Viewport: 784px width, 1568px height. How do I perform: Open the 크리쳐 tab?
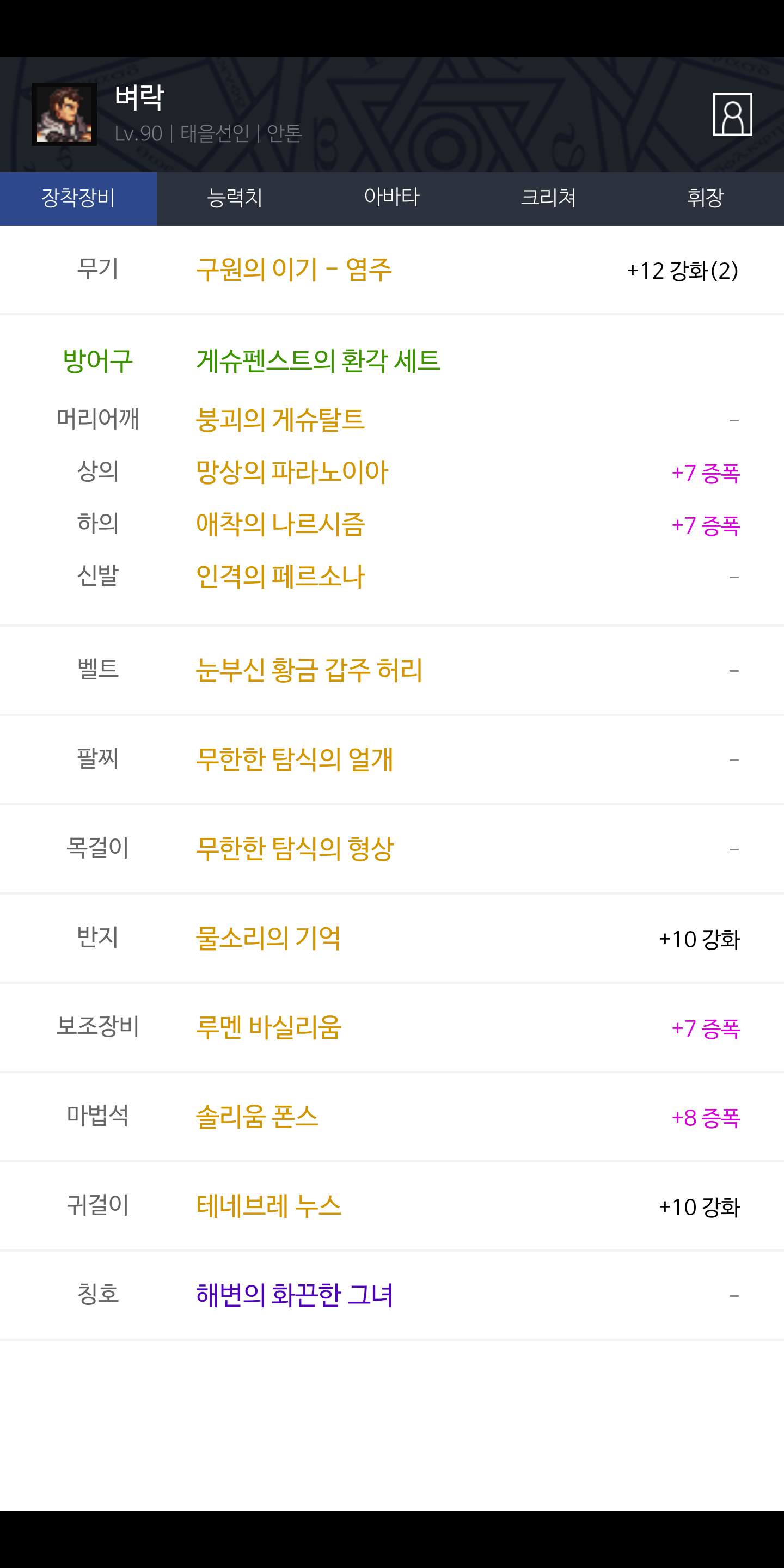click(x=548, y=198)
